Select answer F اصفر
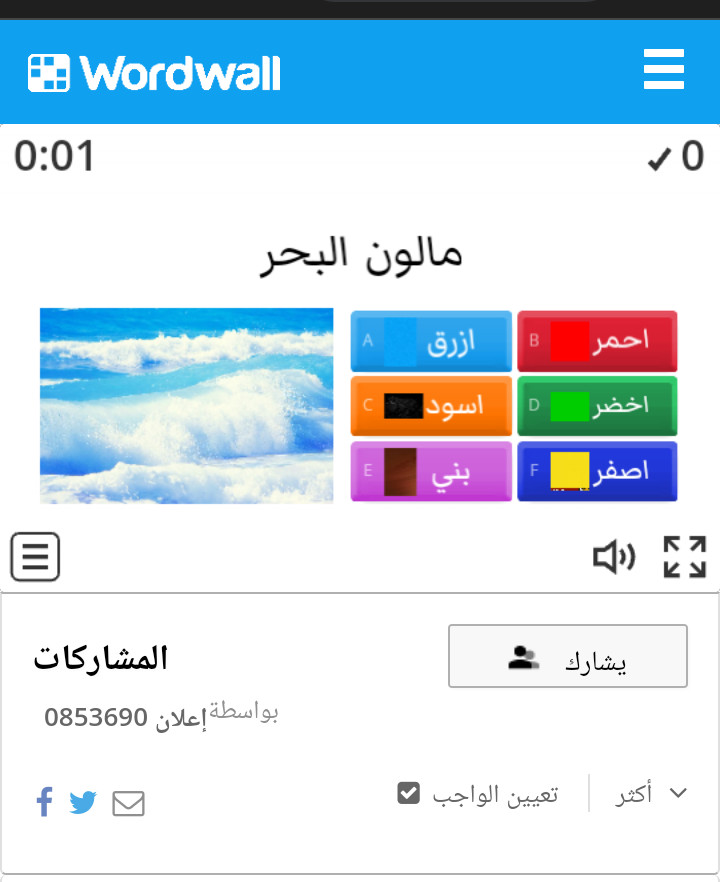Screen dimensions: 720x882 (x=597, y=471)
